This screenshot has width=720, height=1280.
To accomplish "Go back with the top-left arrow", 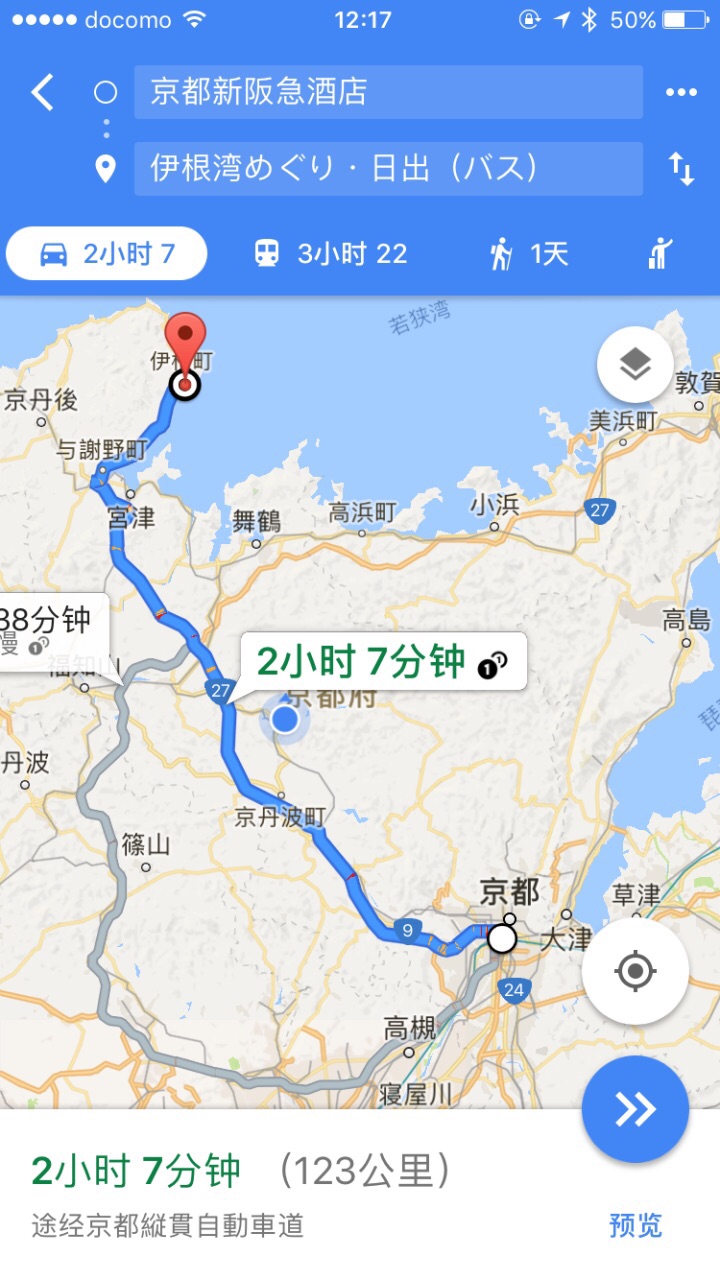I will point(42,93).
